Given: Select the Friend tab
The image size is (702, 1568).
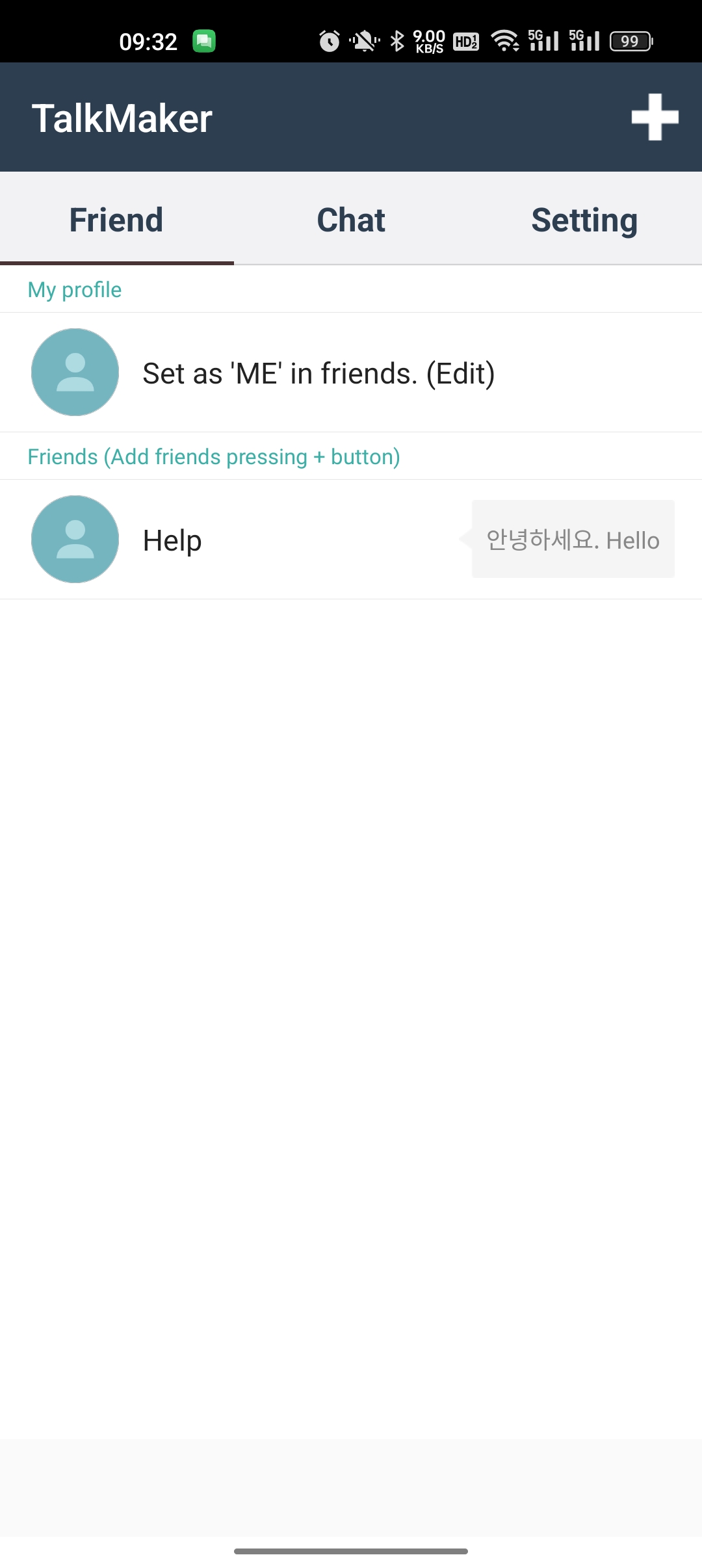Looking at the screenshot, I should pyautogui.click(x=116, y=220).
